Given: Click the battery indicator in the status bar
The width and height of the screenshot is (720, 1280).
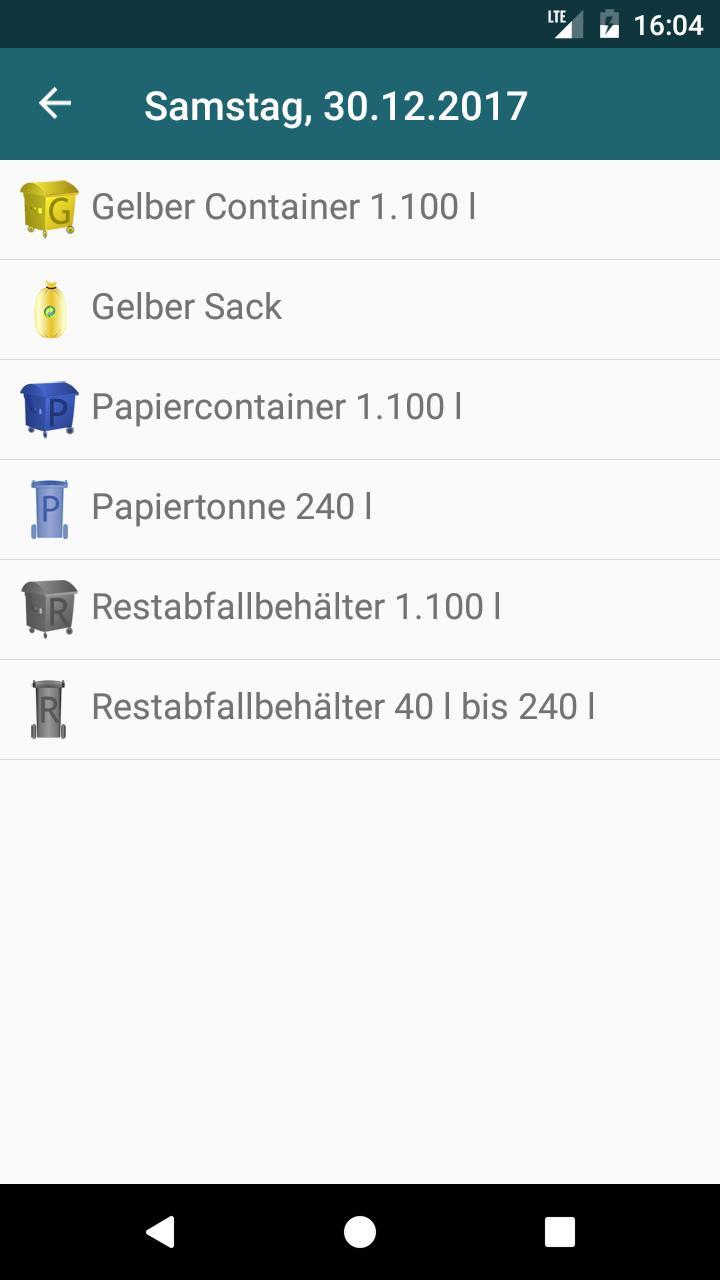Looking at the screenshot, I should (x=611, y=23).
